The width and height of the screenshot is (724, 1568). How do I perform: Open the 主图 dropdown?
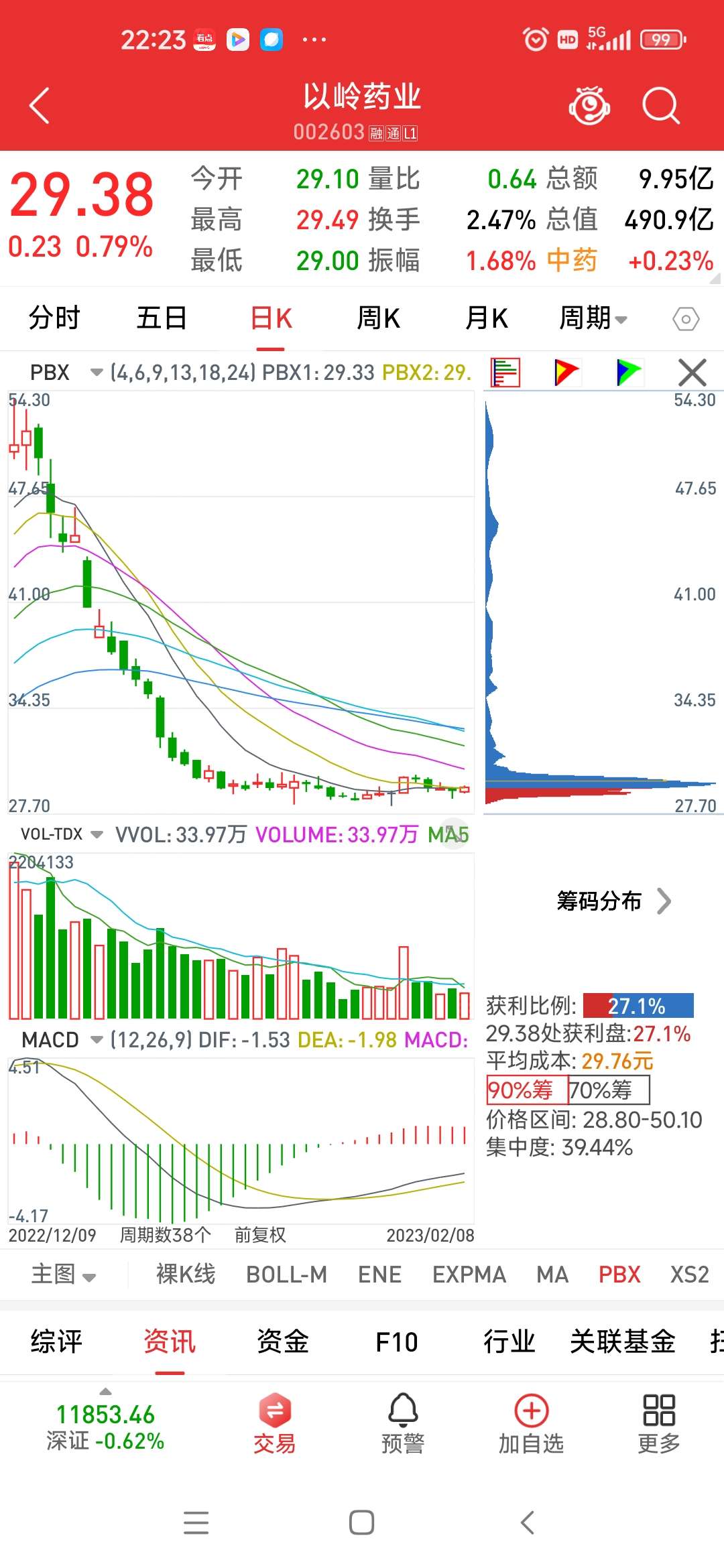(x=64, y=1275)
